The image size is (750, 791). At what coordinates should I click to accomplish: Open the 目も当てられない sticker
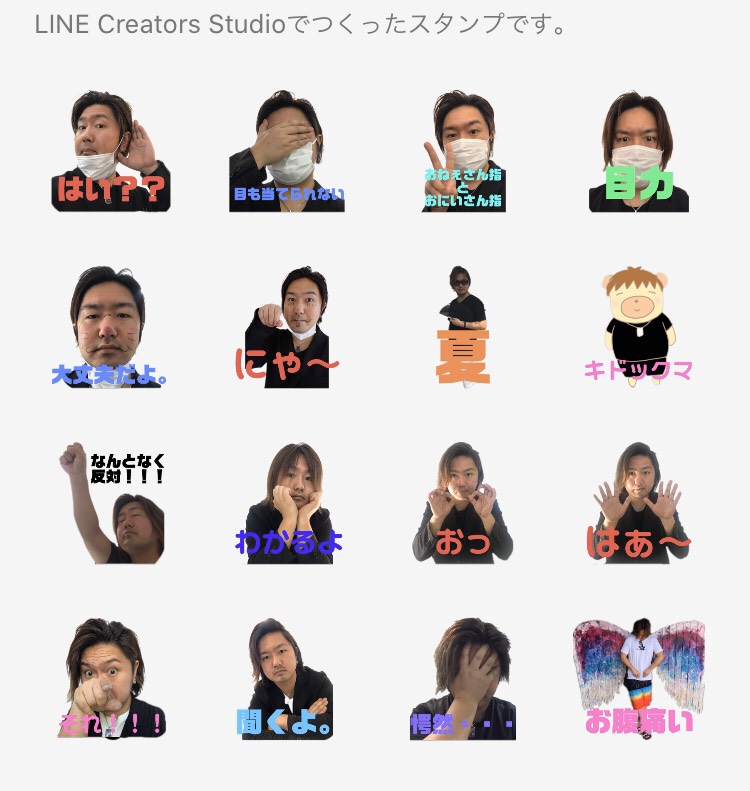click(x=286, y=152)
